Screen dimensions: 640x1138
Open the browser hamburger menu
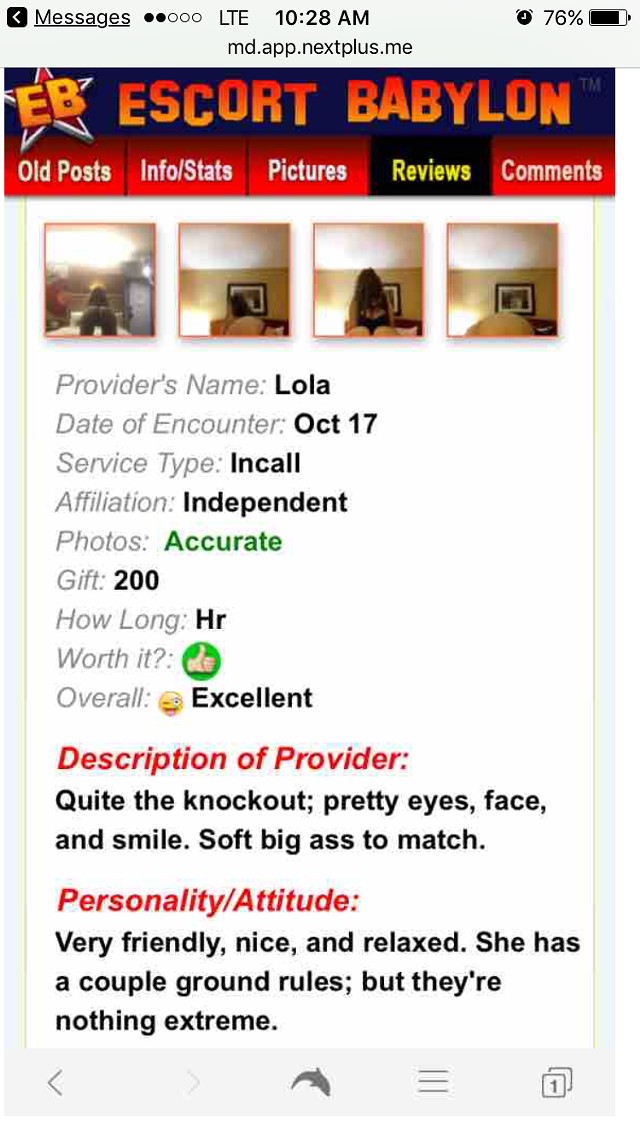(x=434, y=1082)
